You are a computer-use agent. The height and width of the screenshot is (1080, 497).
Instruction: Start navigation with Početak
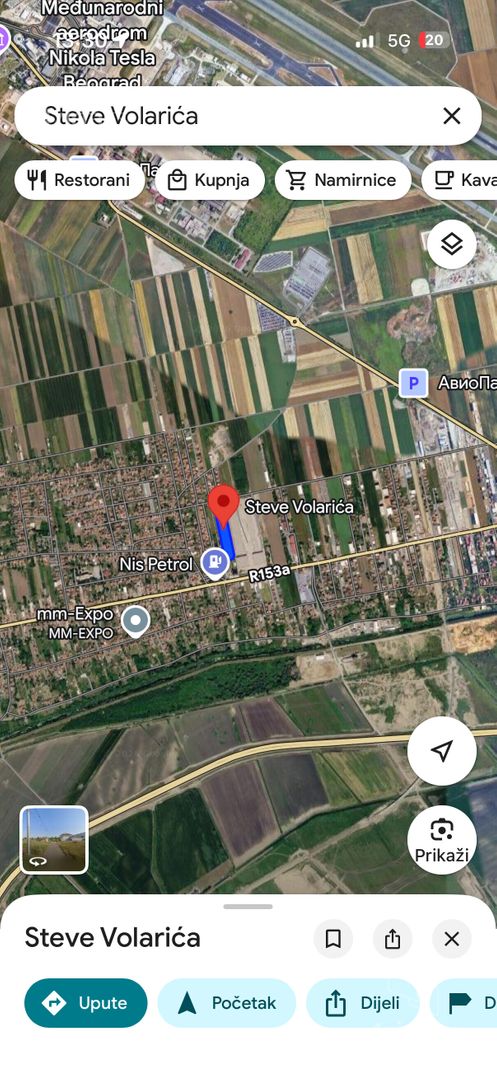[226, 1003]
